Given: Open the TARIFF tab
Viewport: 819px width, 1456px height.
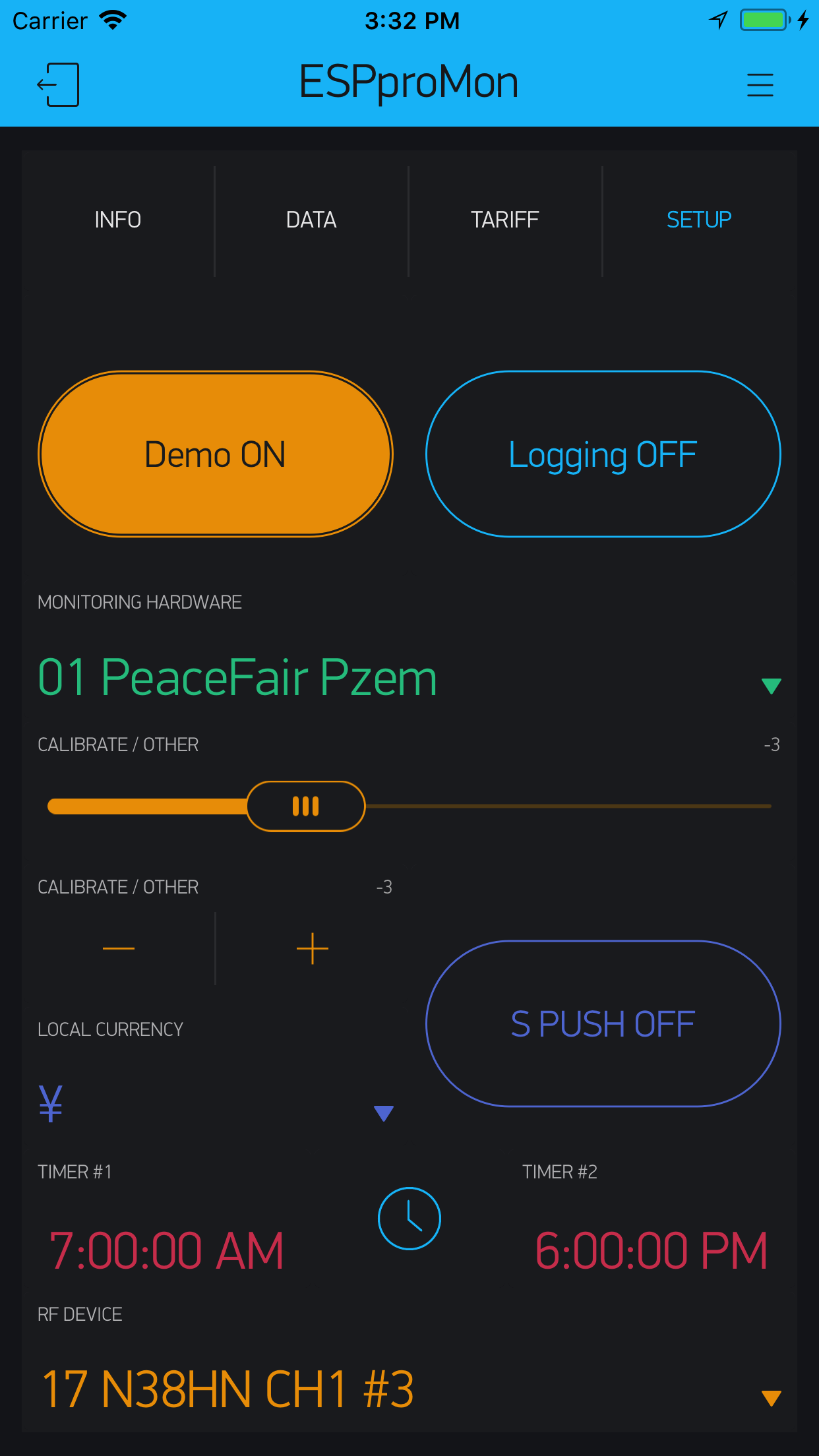Looking at the screenshot, I should click(504, 219).
